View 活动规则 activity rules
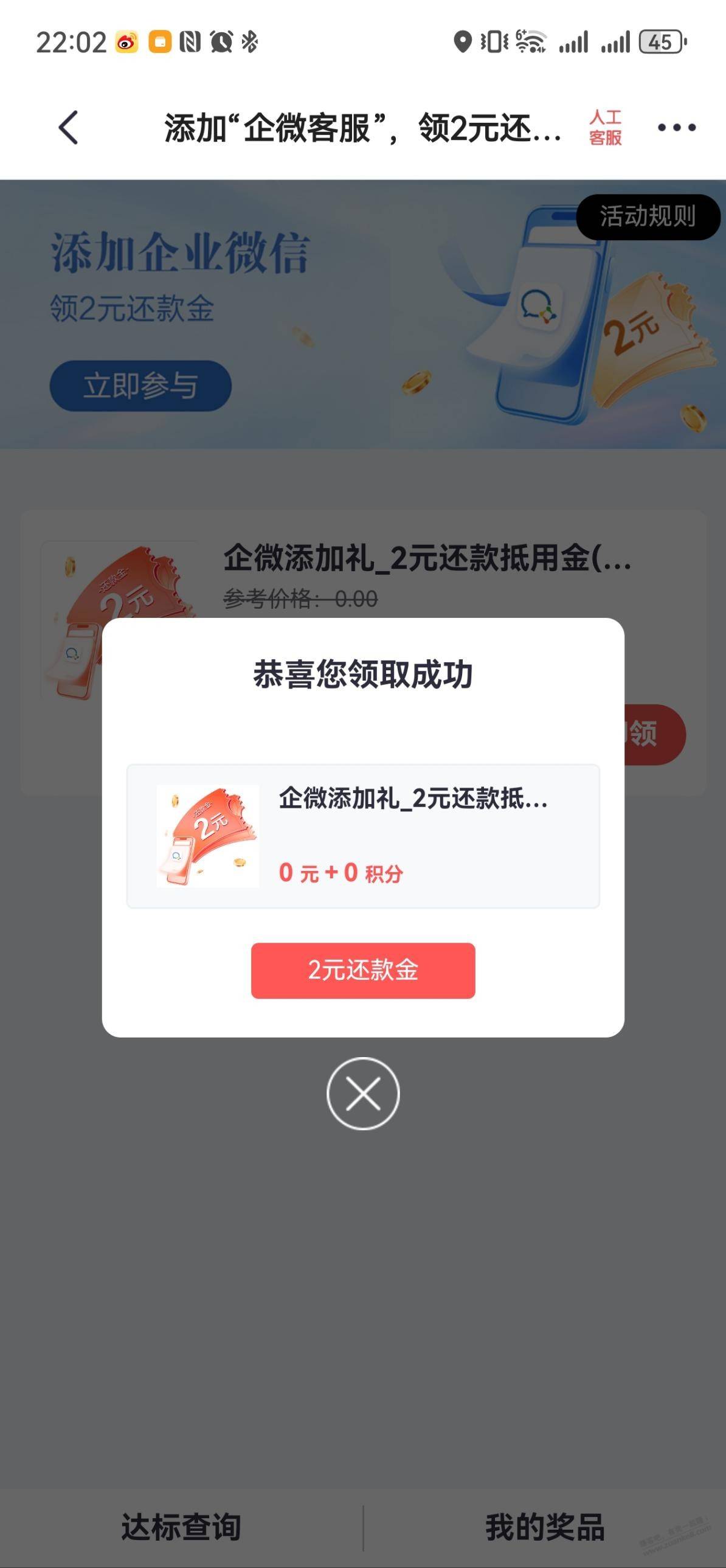 pos(648,217)
